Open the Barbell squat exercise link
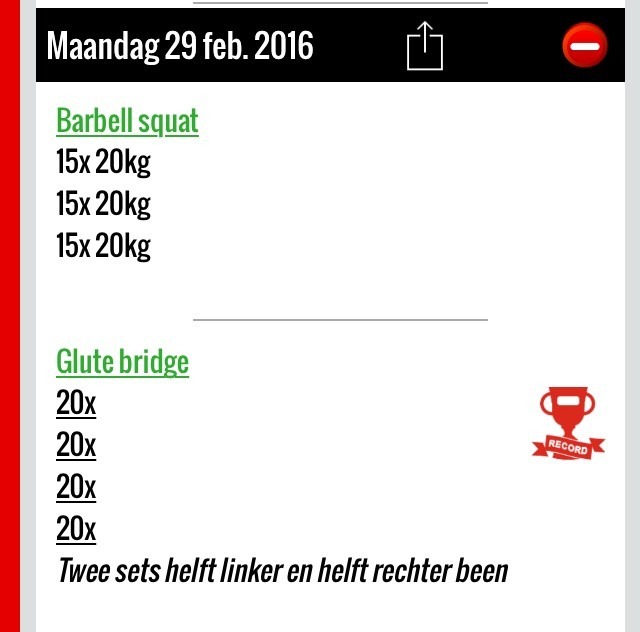The image size is (640, 632). (x=127, y=121)
